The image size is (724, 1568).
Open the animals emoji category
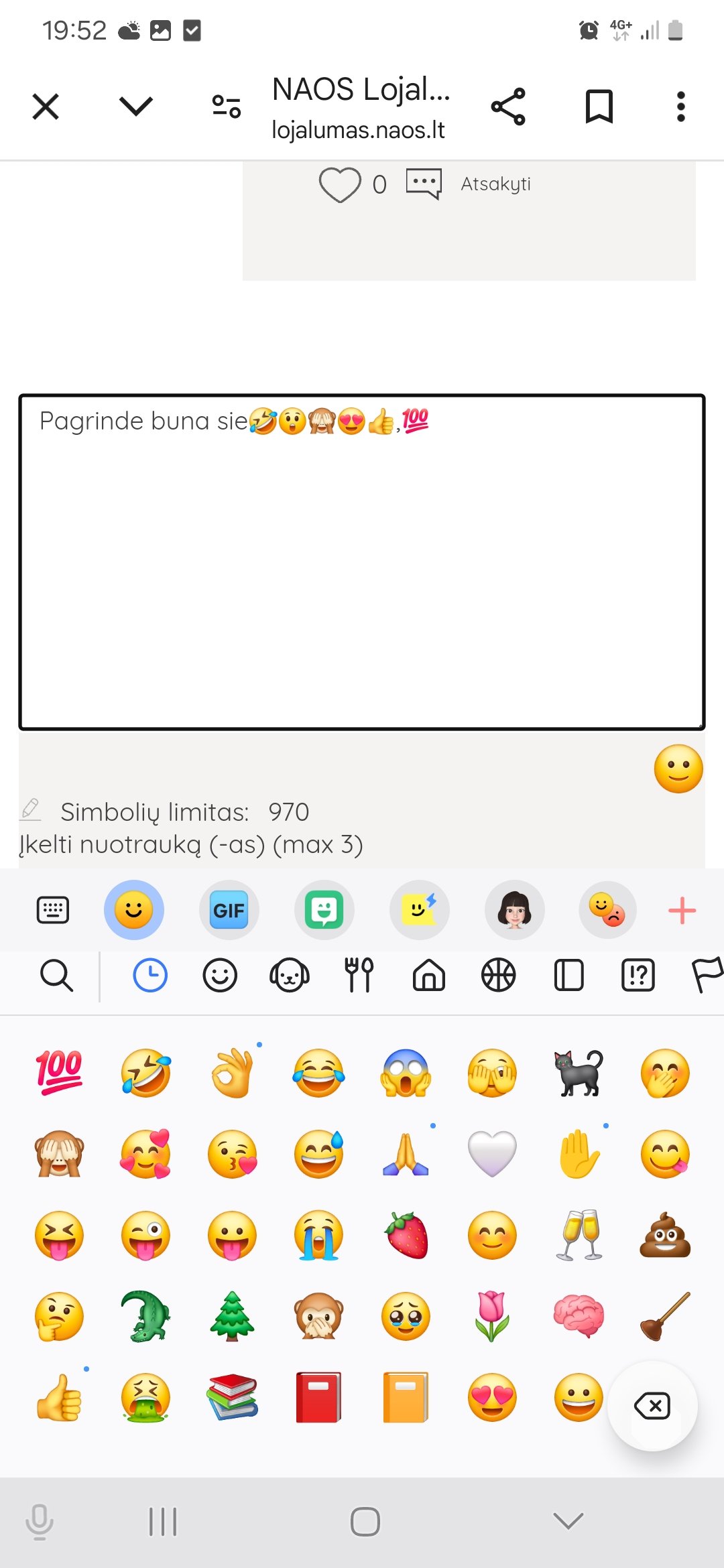point(290,975)
